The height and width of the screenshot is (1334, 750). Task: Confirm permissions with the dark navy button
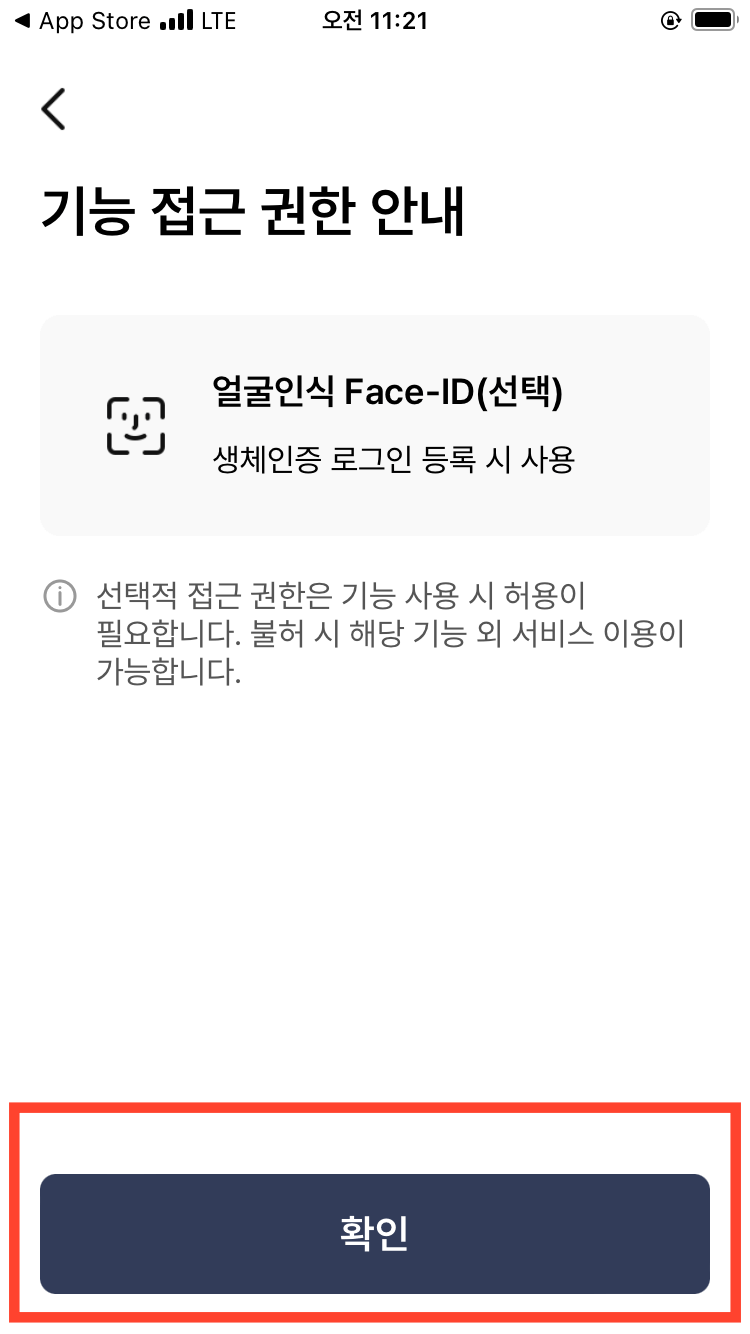point(375,1233)
